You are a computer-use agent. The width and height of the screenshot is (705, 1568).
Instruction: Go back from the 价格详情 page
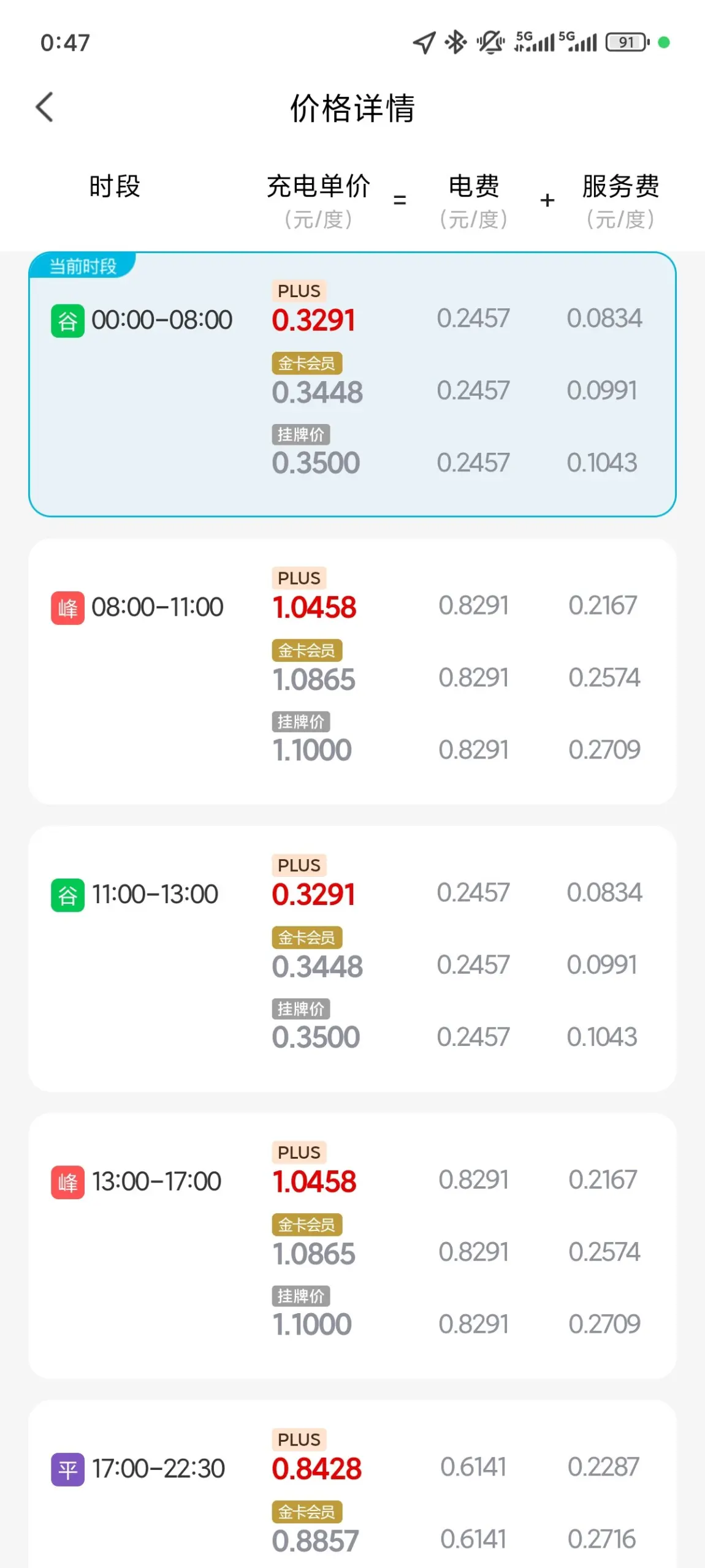point(45,107)
